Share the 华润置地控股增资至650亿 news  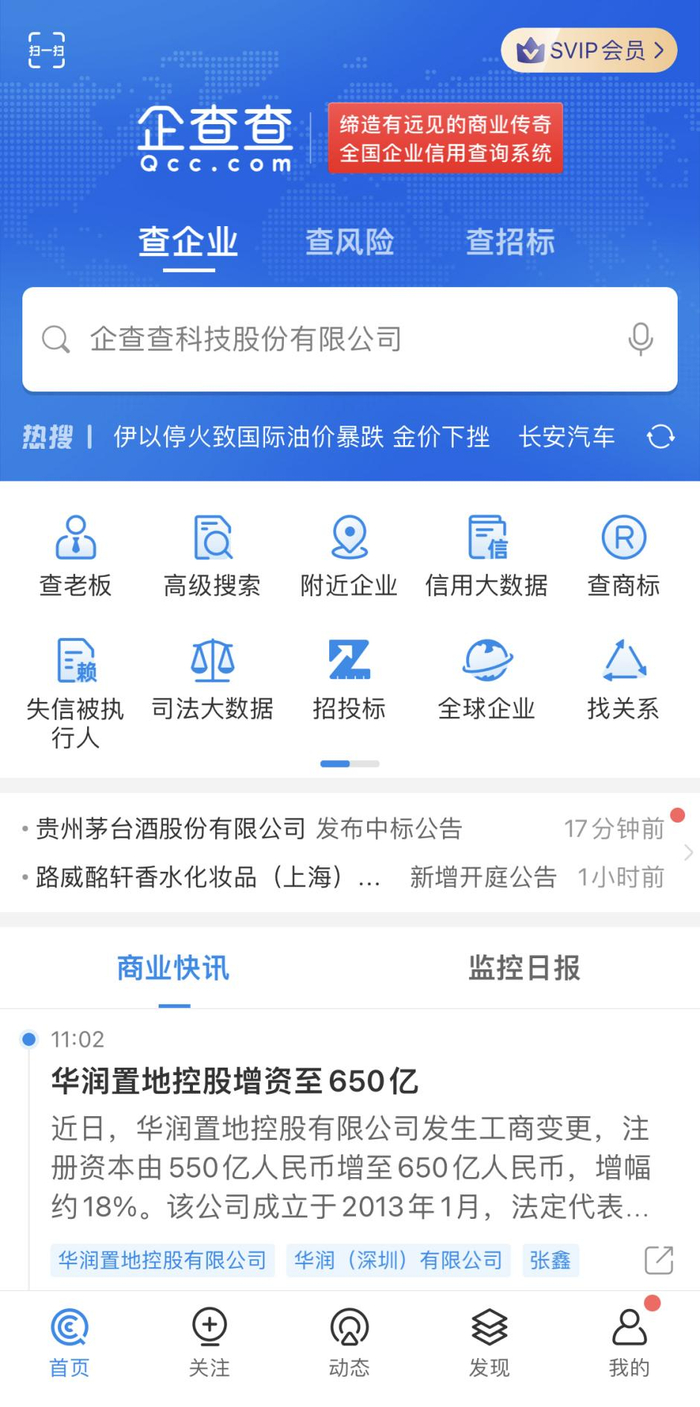(x=659, y=1260)
